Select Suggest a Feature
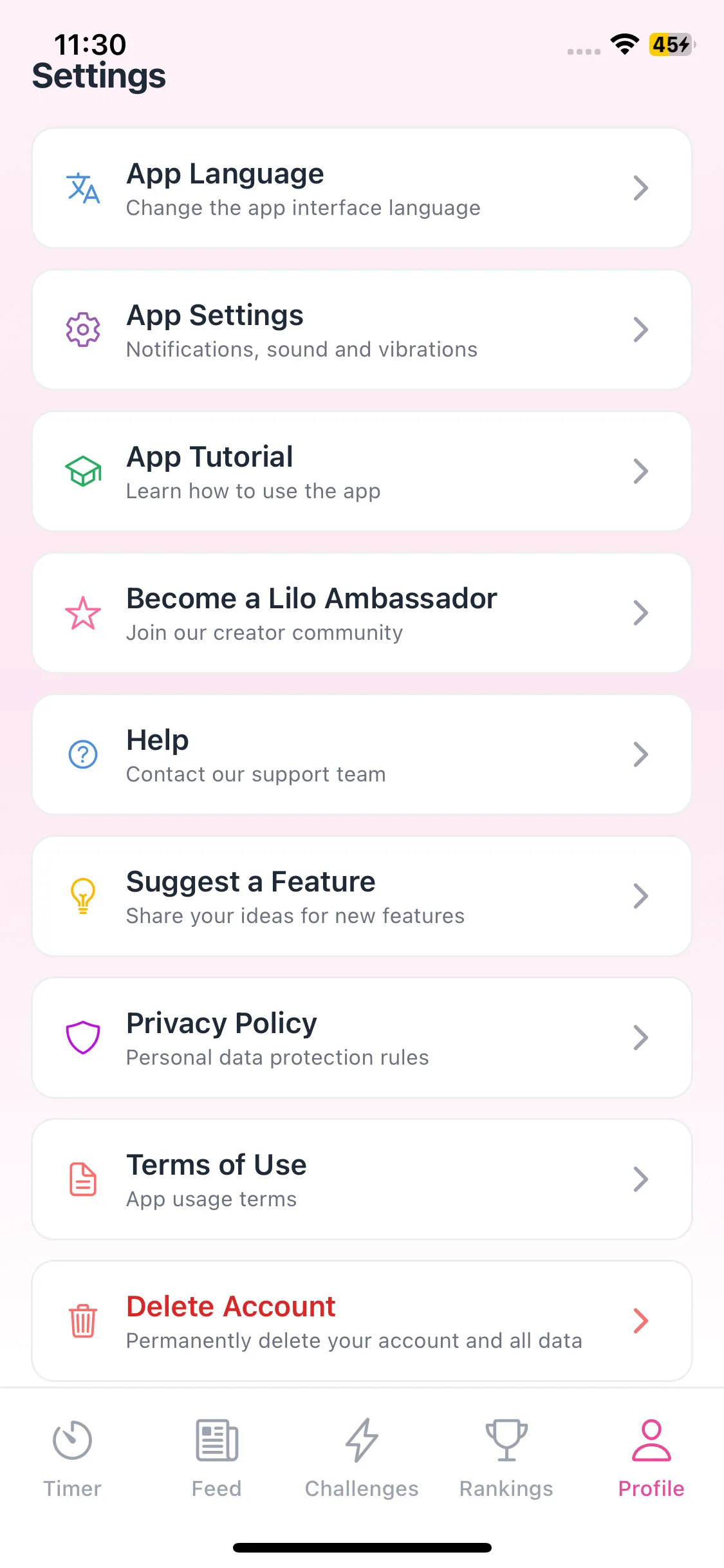Screen dimensions: 724x1568 362,896
